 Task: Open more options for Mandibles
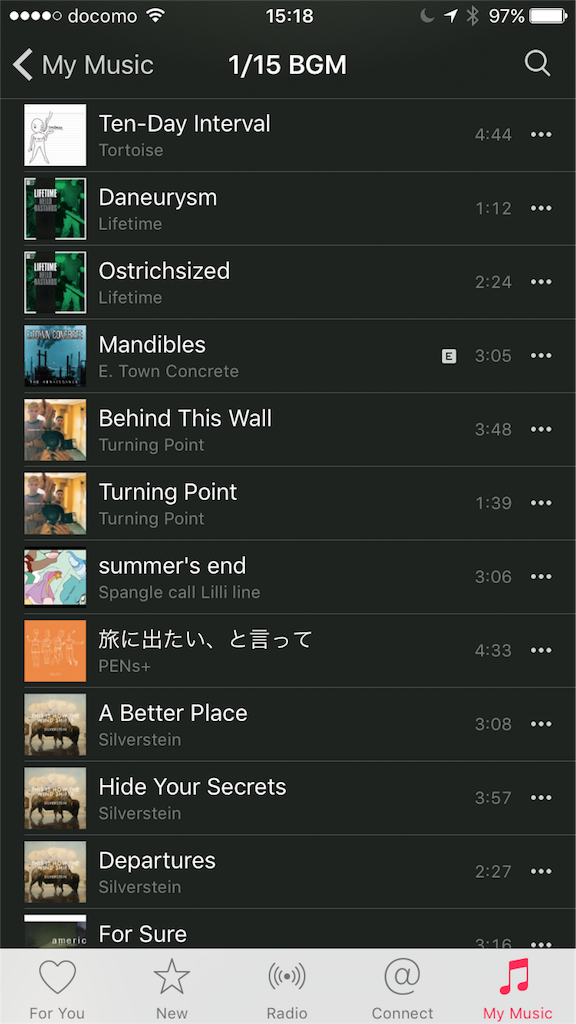pos(541,356)
